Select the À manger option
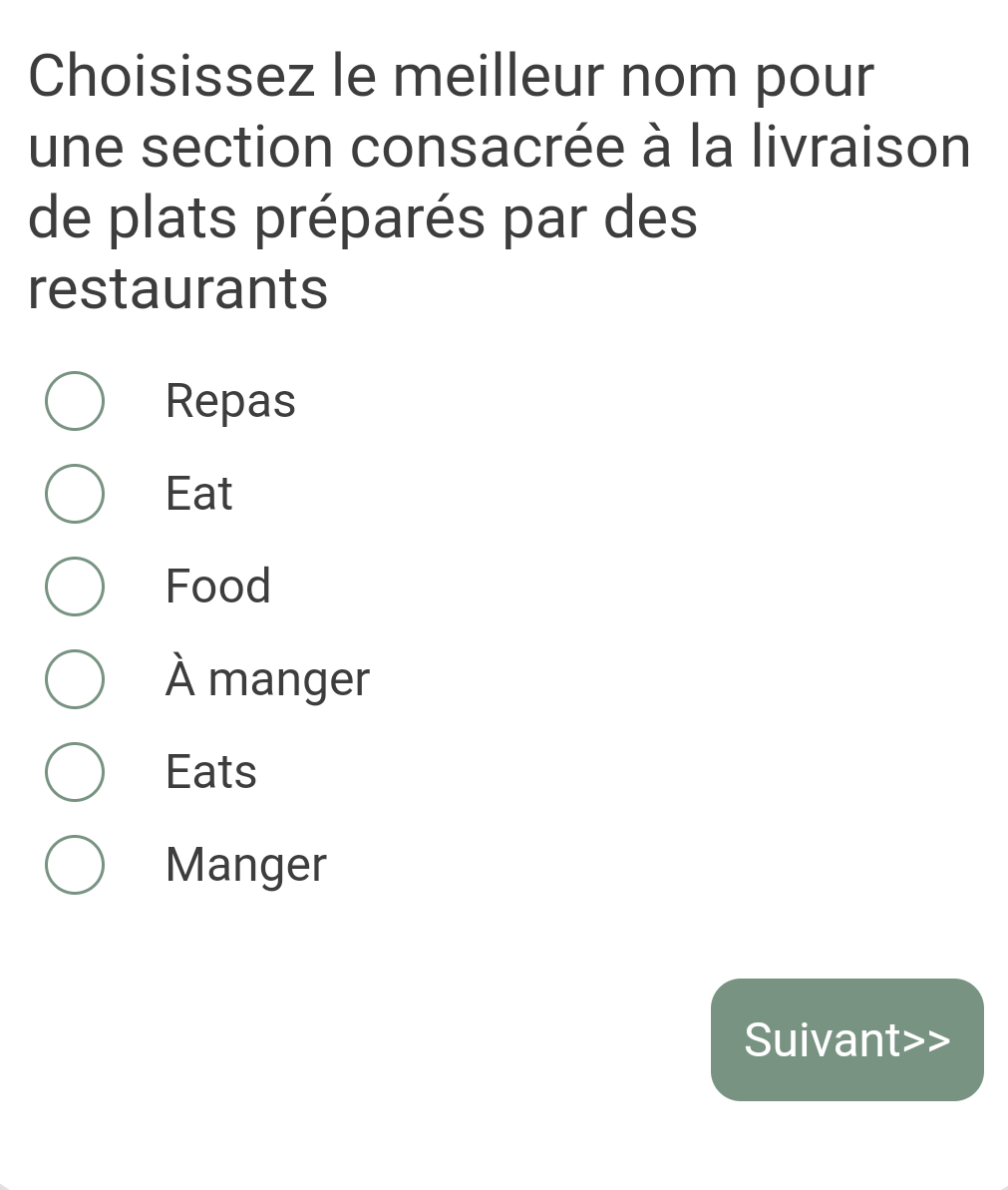 pyautogui.click(x=75, y=678)
